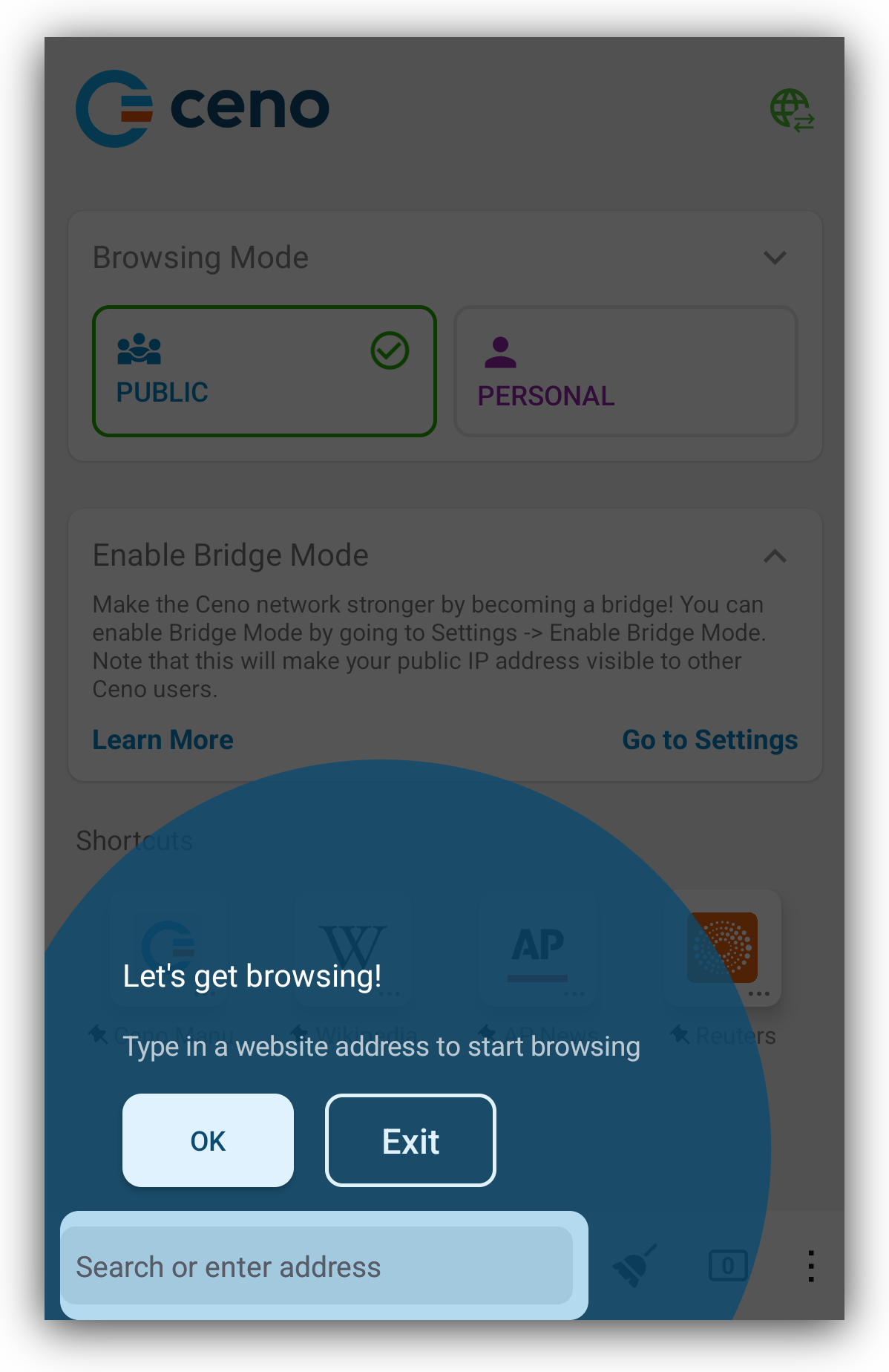889x1372 pixels.
Task: Collapse the Browsing Mode card
Action: pos(775,258)
